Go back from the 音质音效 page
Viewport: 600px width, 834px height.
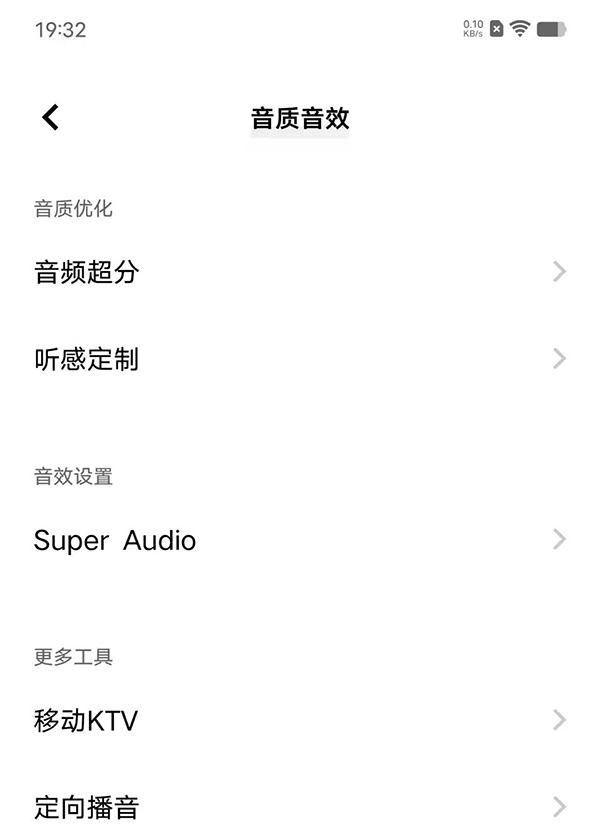(50, 117)
